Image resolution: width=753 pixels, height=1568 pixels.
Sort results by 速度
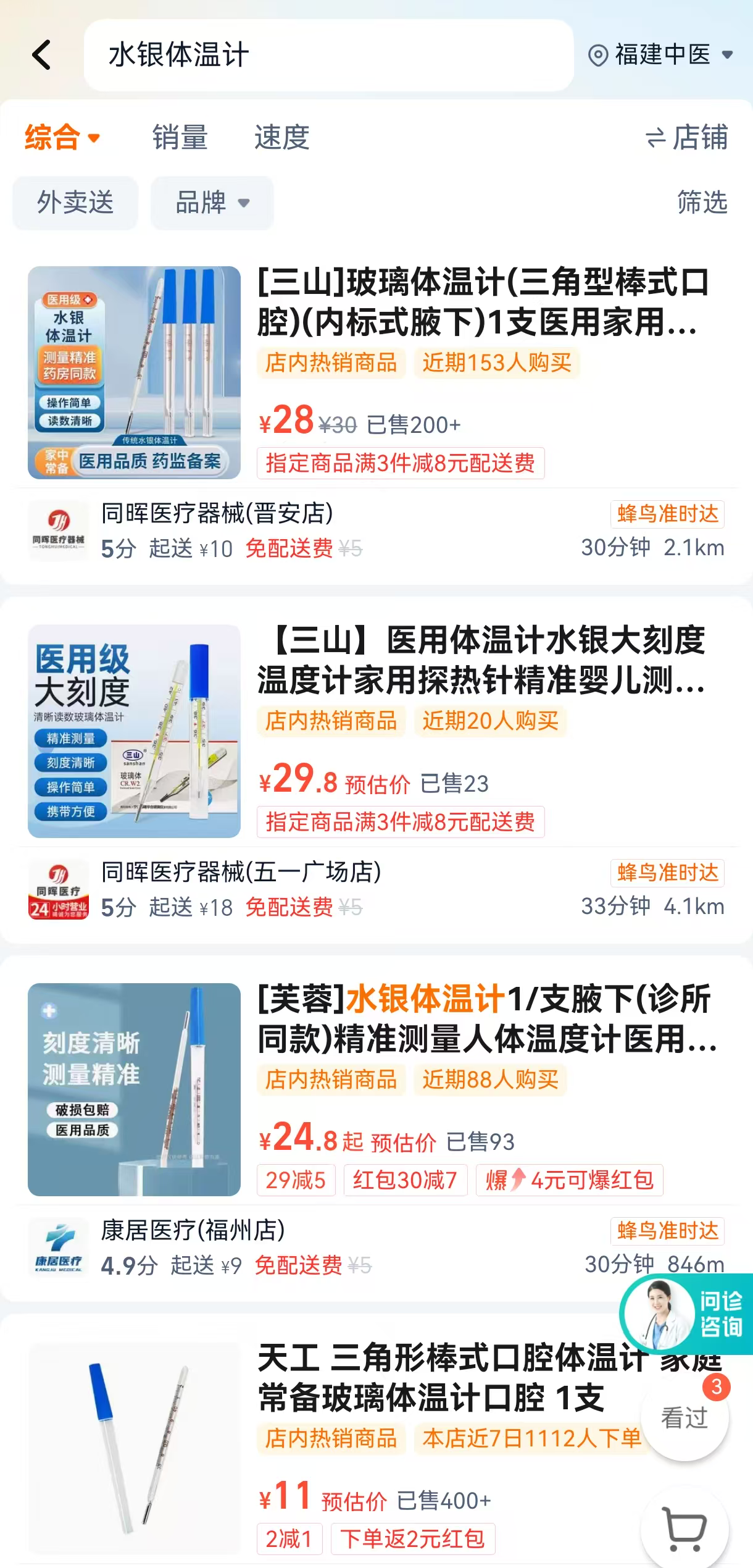(281, 137)
